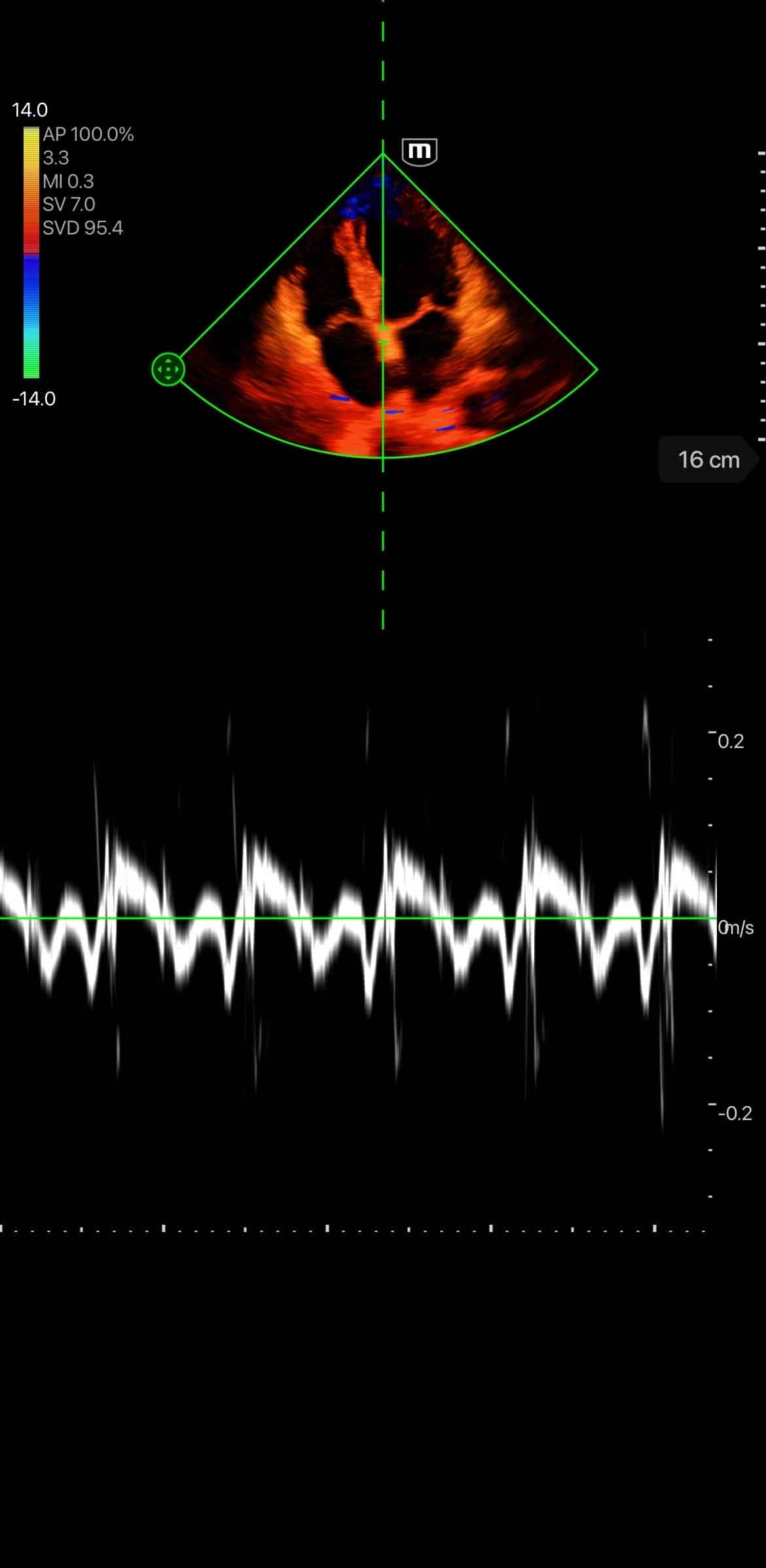
Task: Tap the green sector move handle
Action: click(168, 369)
